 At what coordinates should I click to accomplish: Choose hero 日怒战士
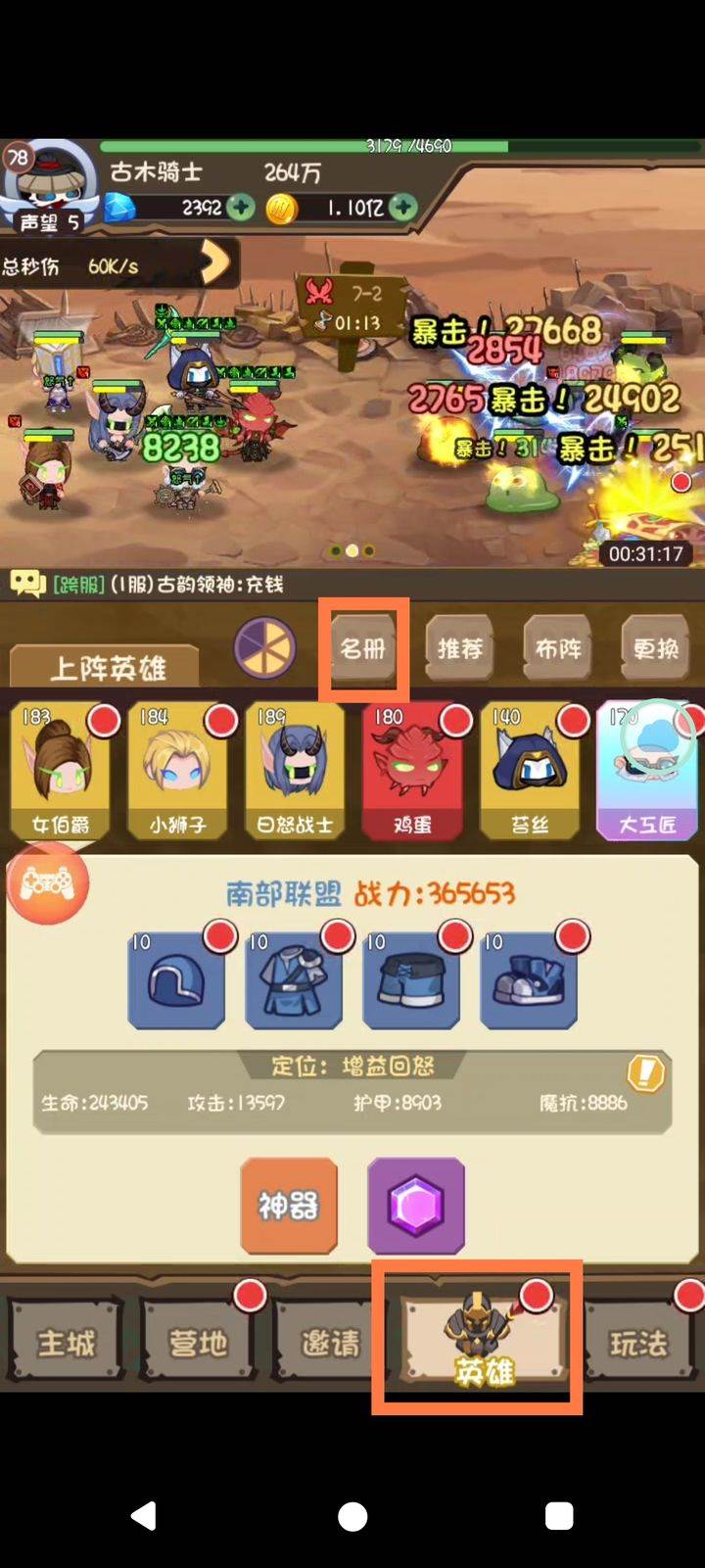tap(295, 771)
